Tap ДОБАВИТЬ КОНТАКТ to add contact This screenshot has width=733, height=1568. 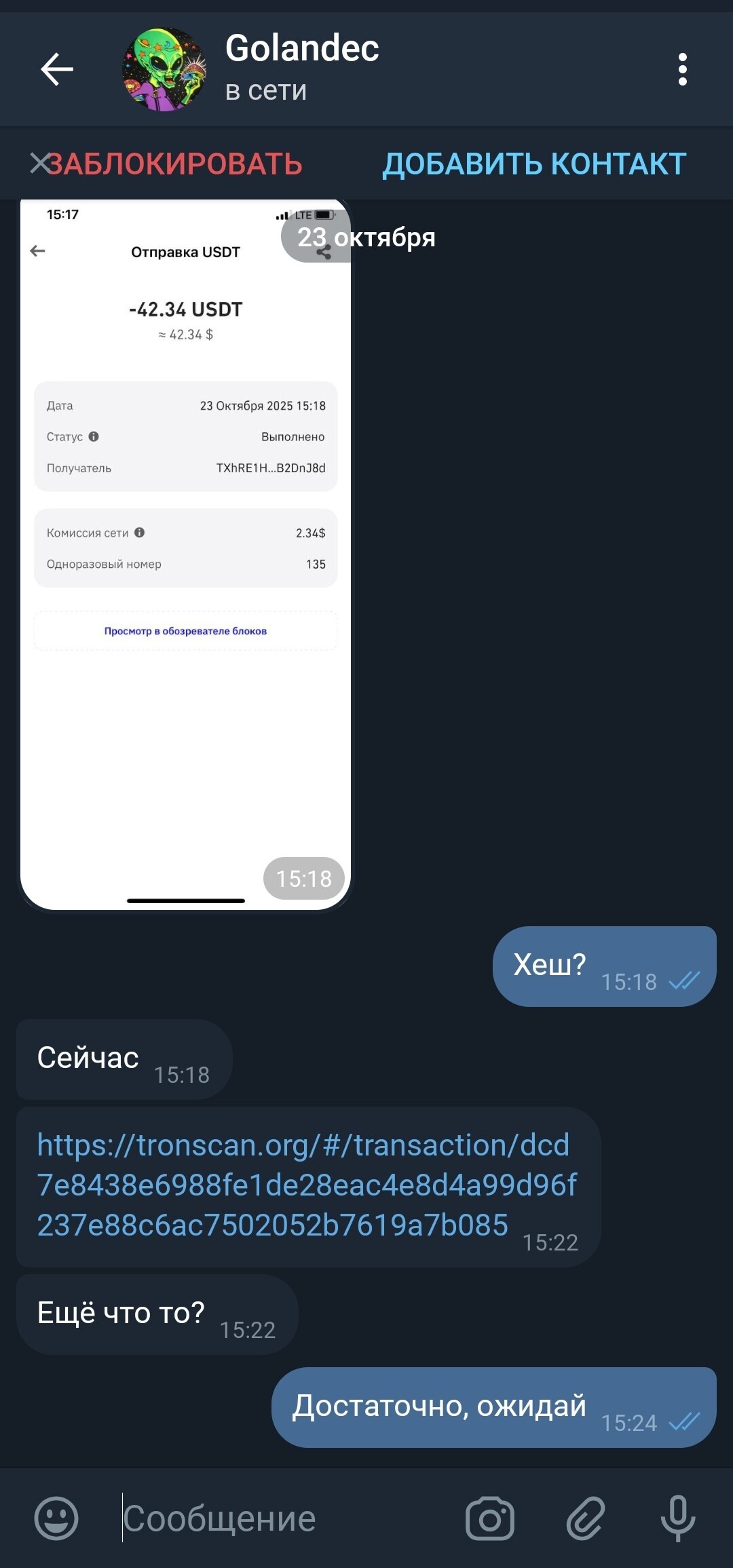pos(534,164)
